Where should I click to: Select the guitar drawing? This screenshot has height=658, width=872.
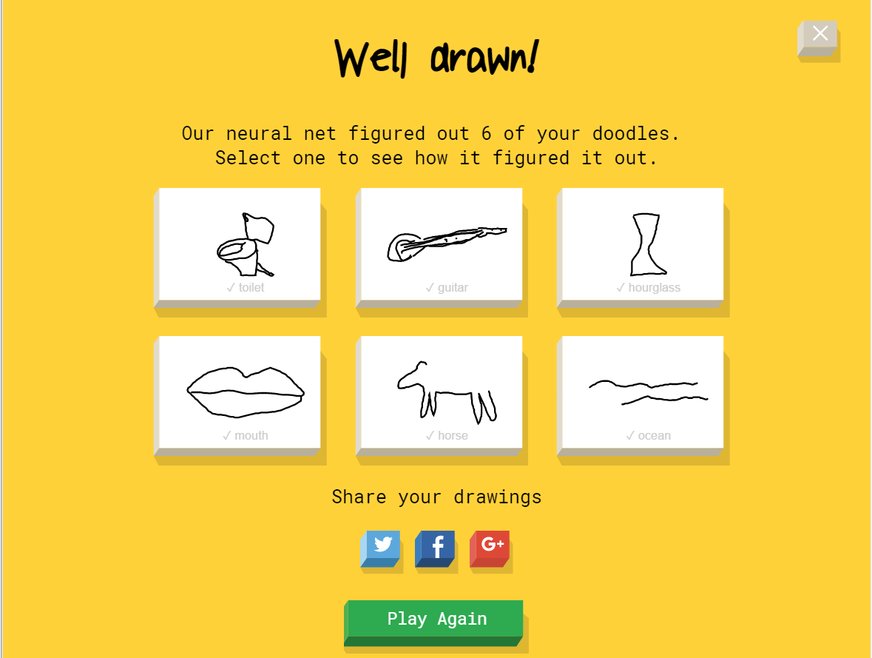point(441,245)
